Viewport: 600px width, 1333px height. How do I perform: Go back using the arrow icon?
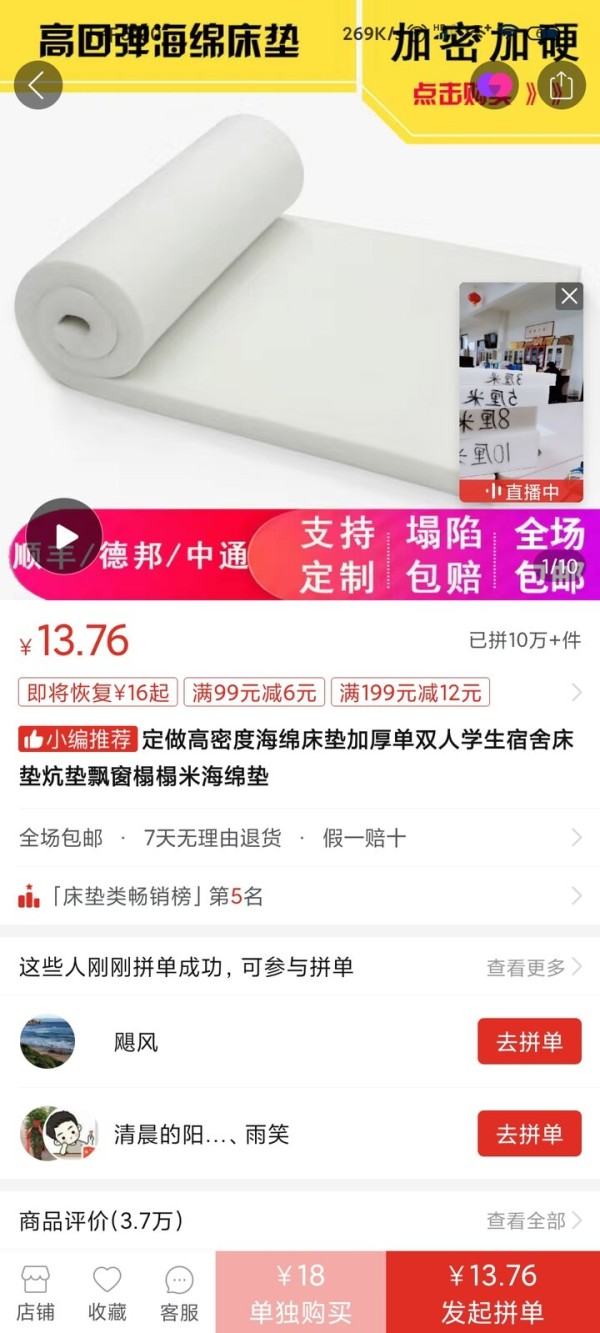(38, 86)
